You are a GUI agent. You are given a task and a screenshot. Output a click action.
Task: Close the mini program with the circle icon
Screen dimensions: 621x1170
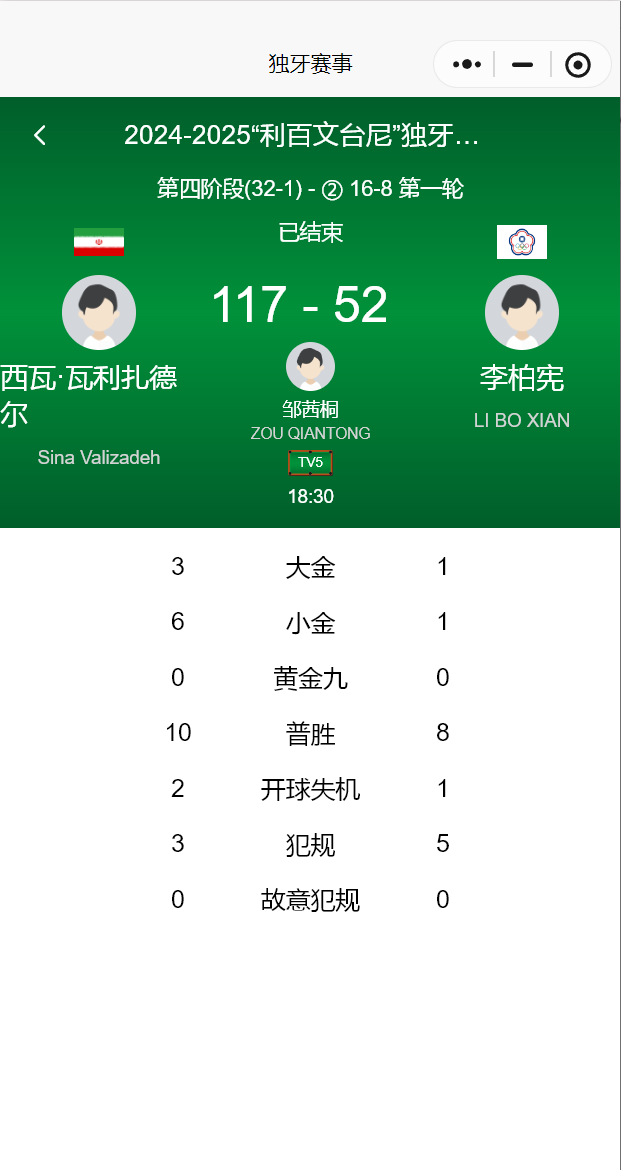point(578,65)
